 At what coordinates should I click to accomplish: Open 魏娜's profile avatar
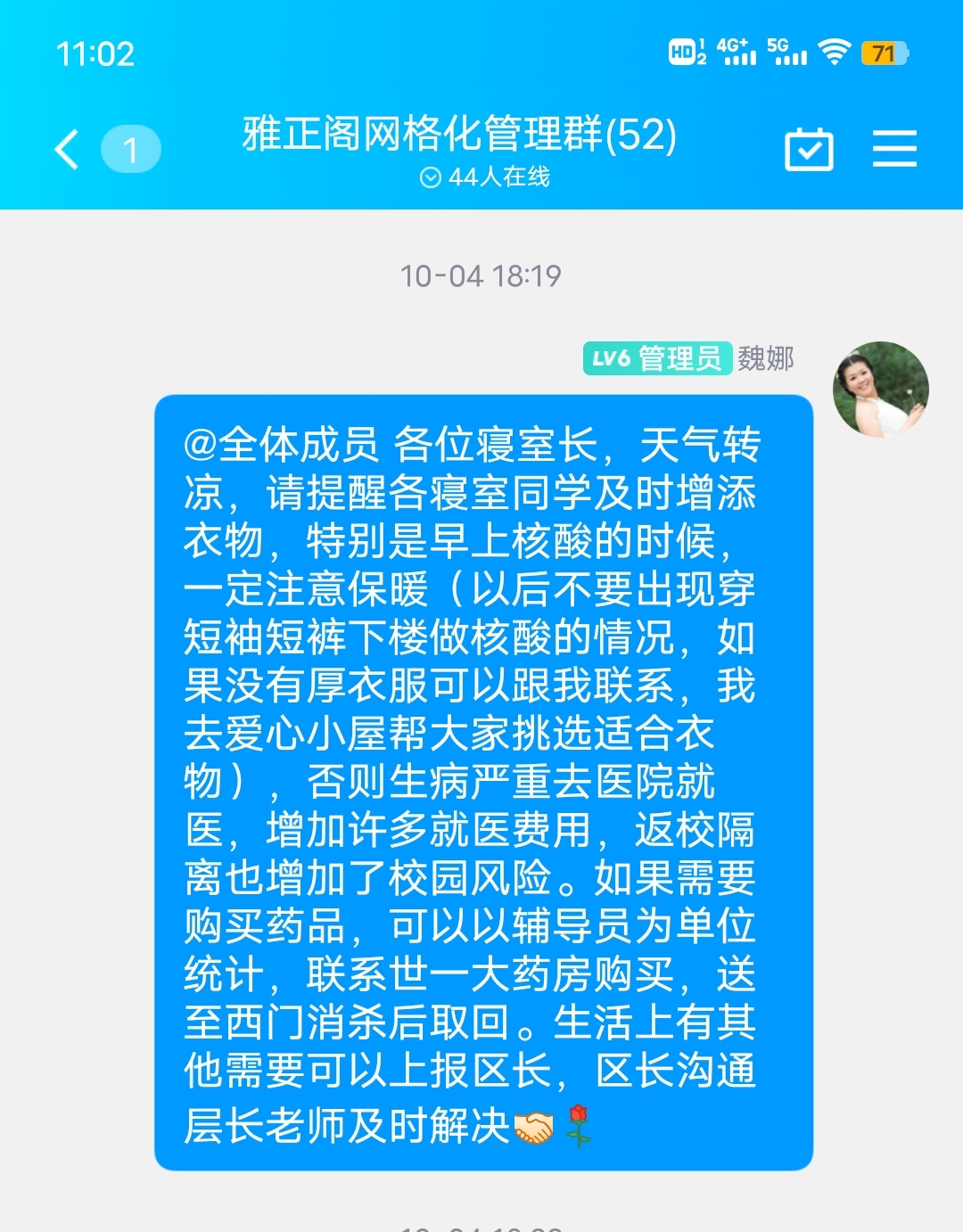click(x=880, y=390)
